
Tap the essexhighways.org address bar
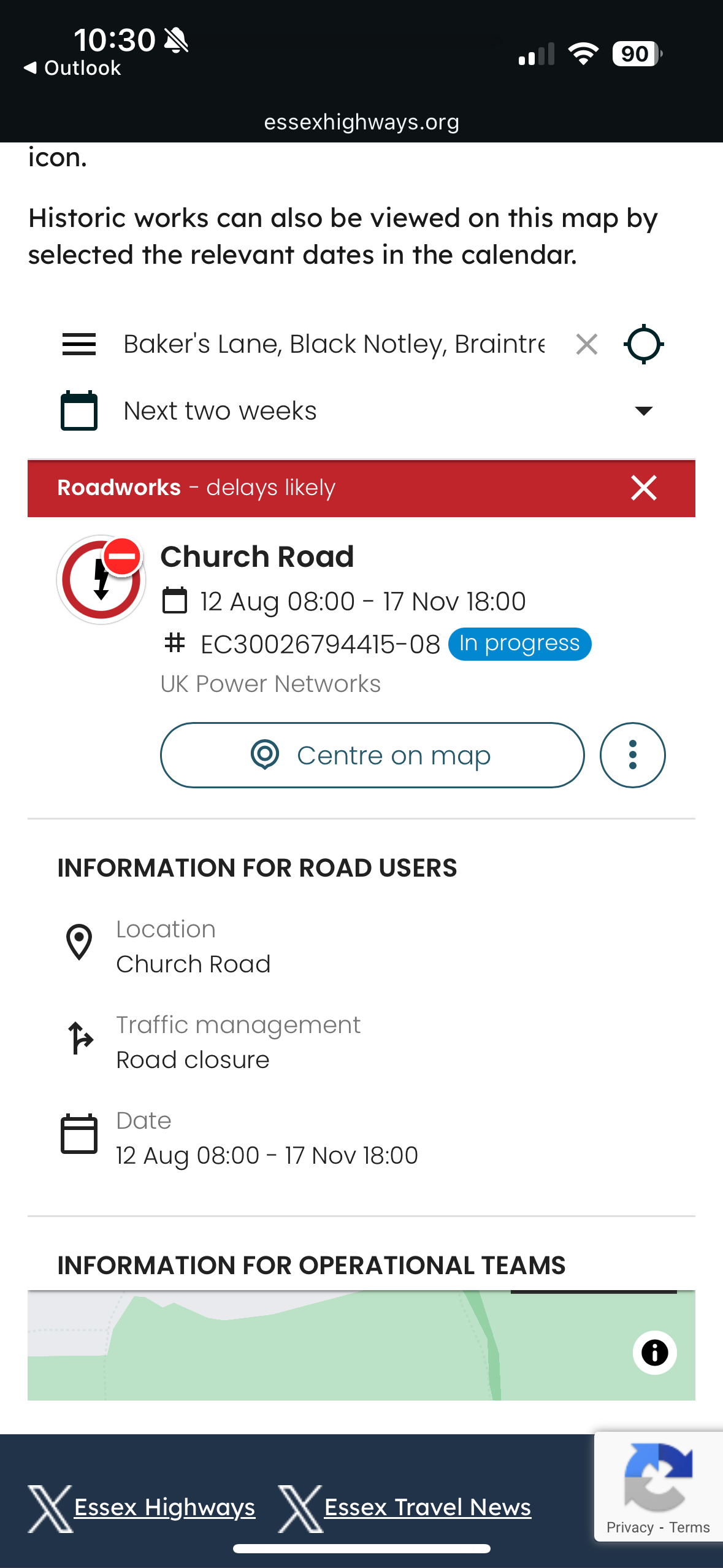[361, 122]
